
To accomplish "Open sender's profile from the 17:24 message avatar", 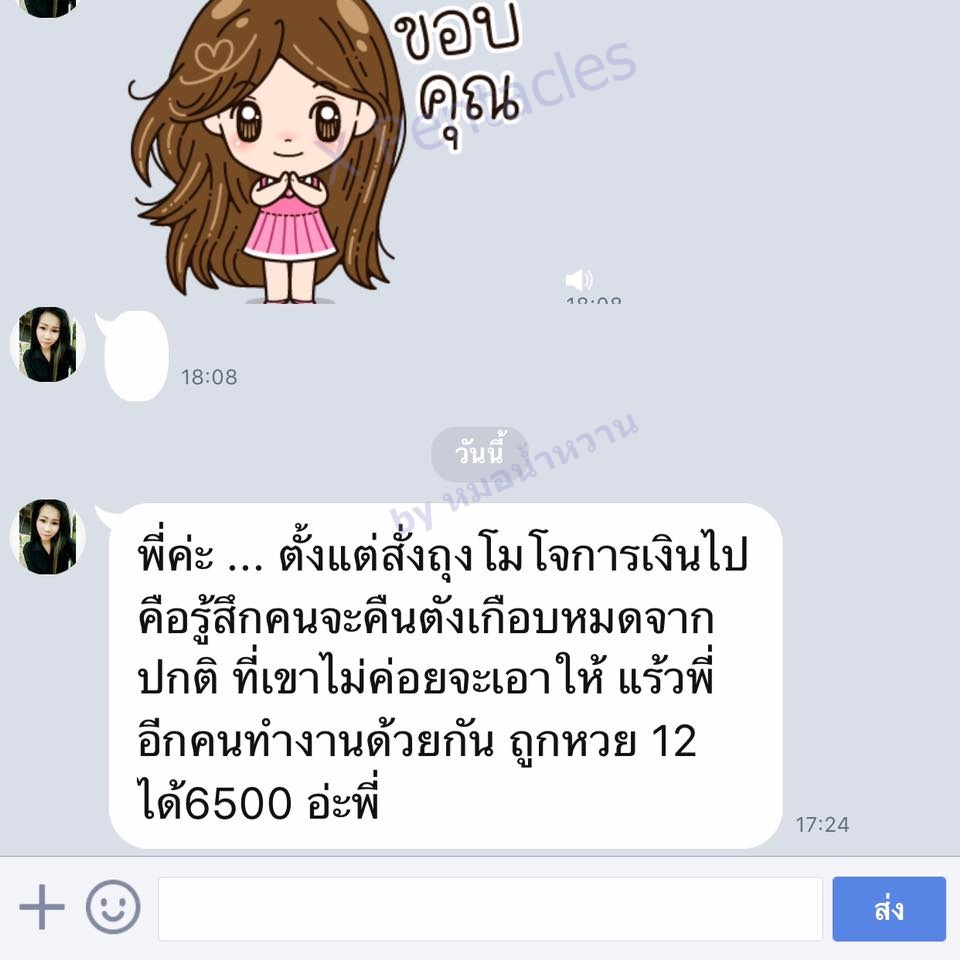I will pos(48,537).
